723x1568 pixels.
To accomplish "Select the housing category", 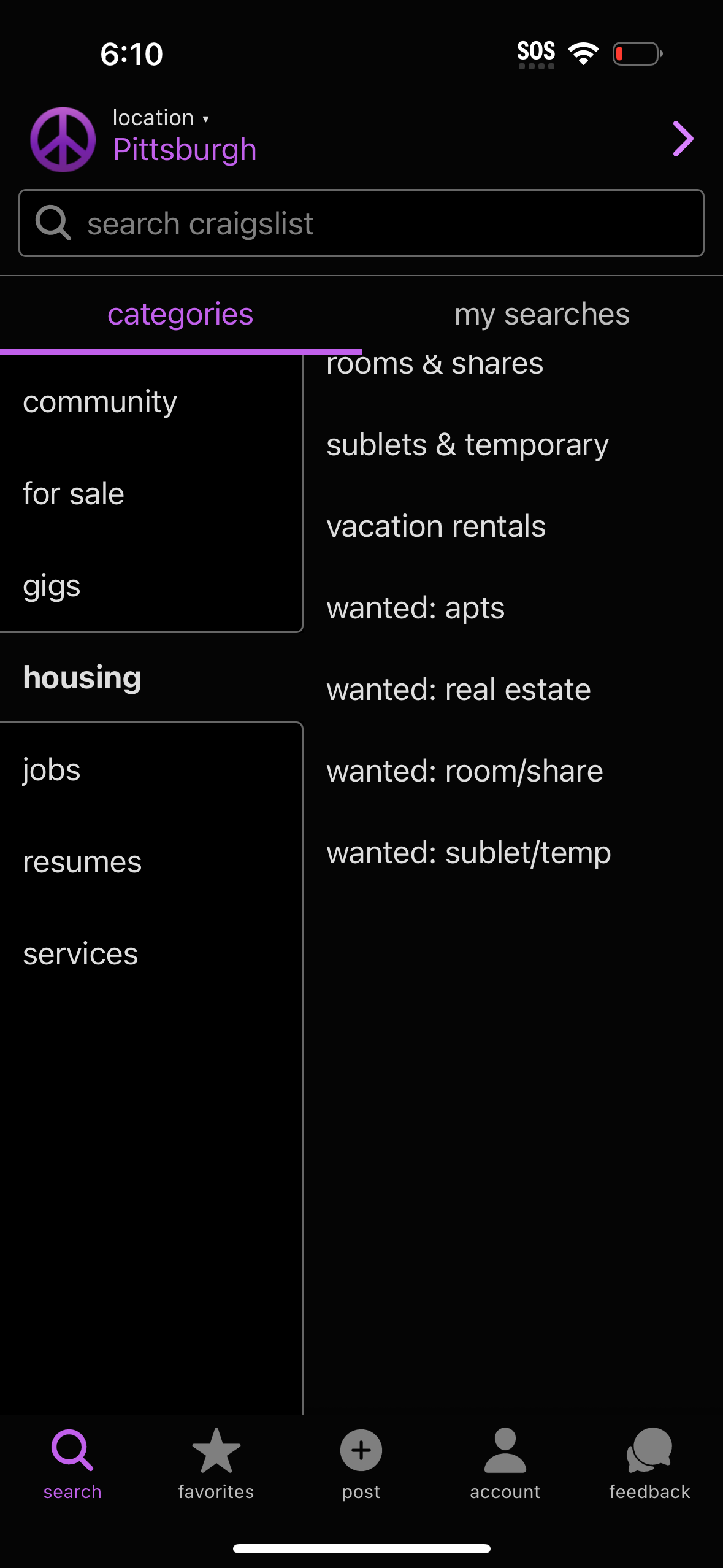I will pyautogui.click(x=82, y=677).
